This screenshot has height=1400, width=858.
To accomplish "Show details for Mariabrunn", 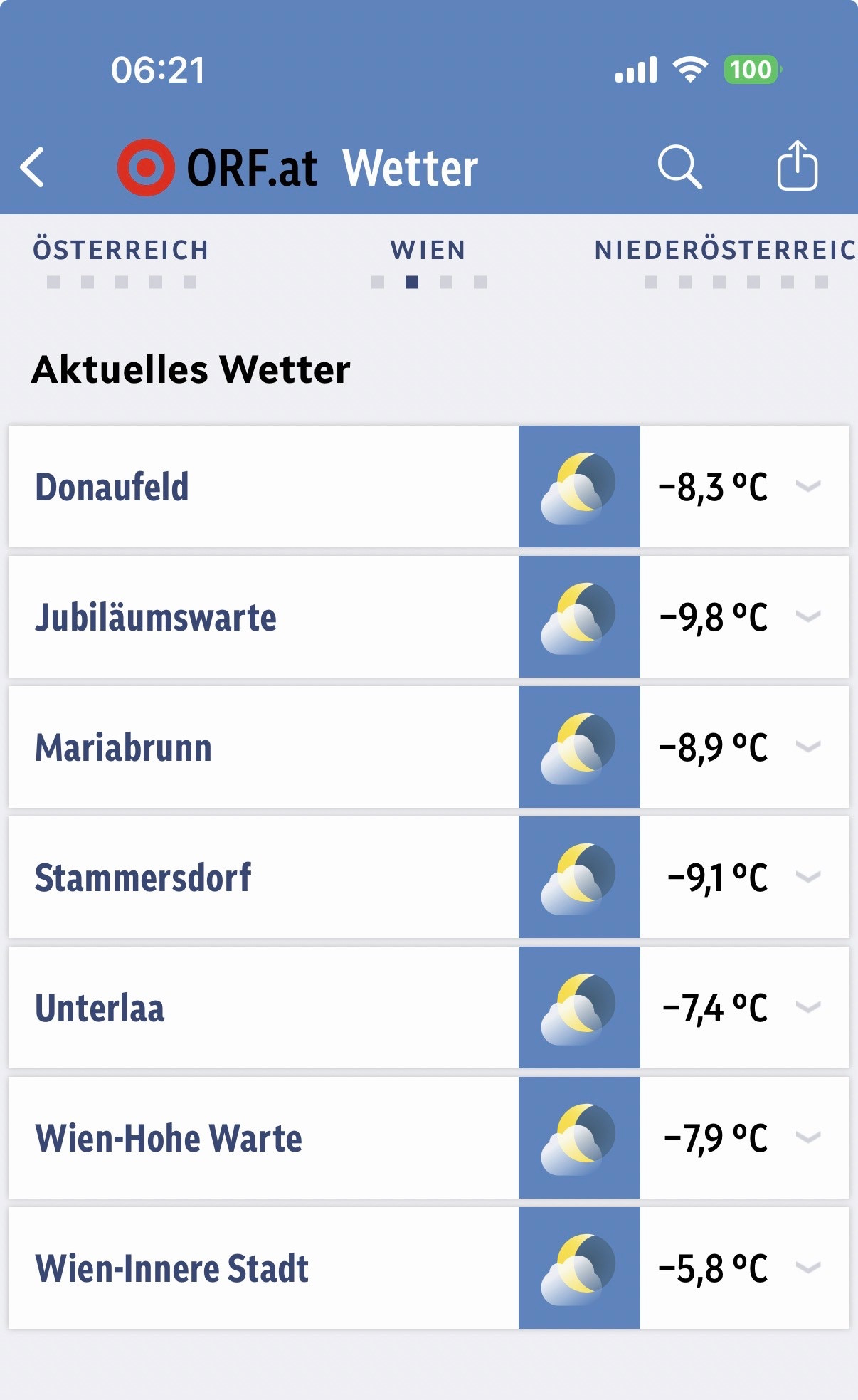I will coord(808,747).
